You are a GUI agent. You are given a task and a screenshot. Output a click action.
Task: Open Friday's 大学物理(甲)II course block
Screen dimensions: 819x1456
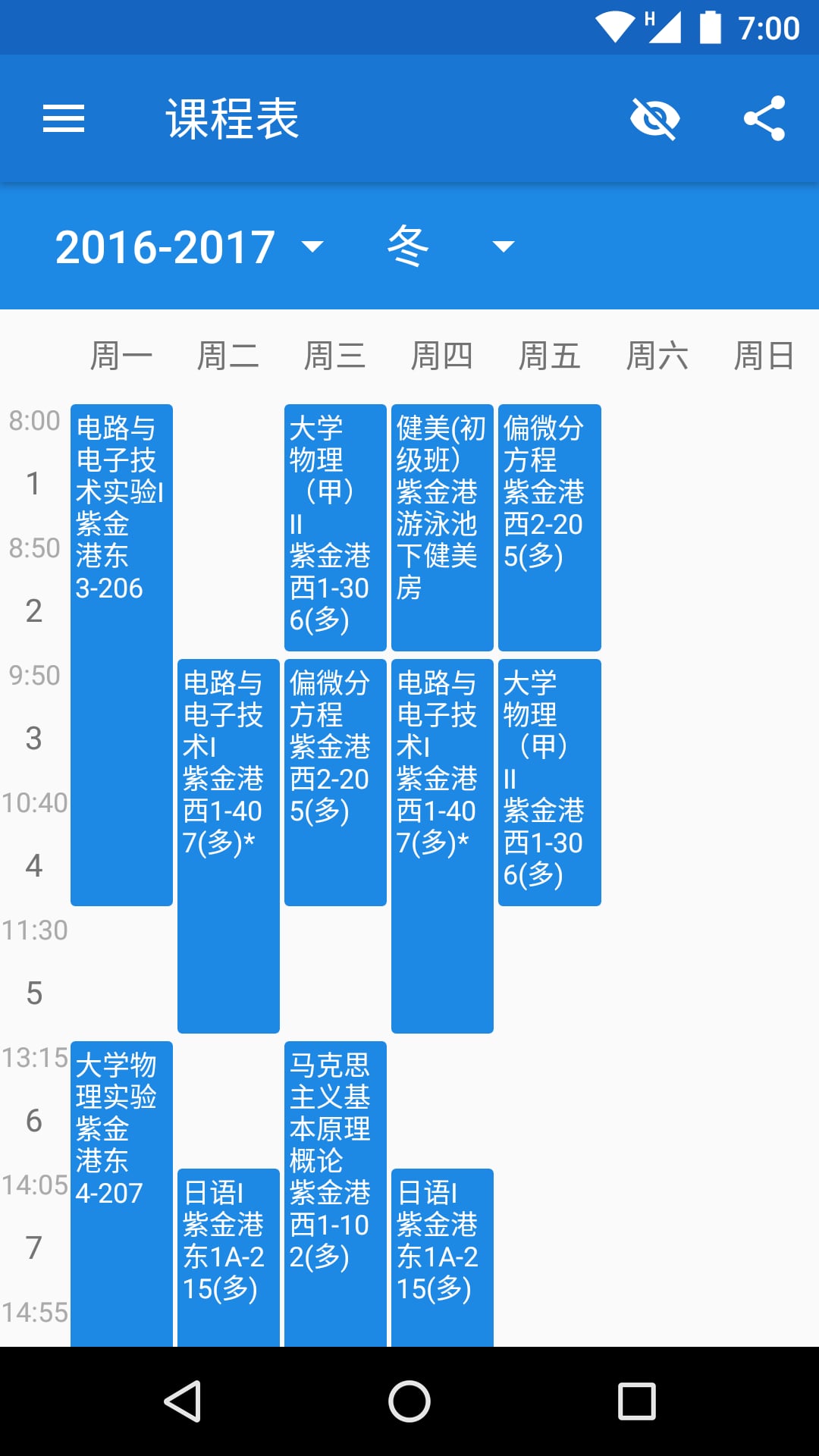pyautogui.click(x=549, y=783)
